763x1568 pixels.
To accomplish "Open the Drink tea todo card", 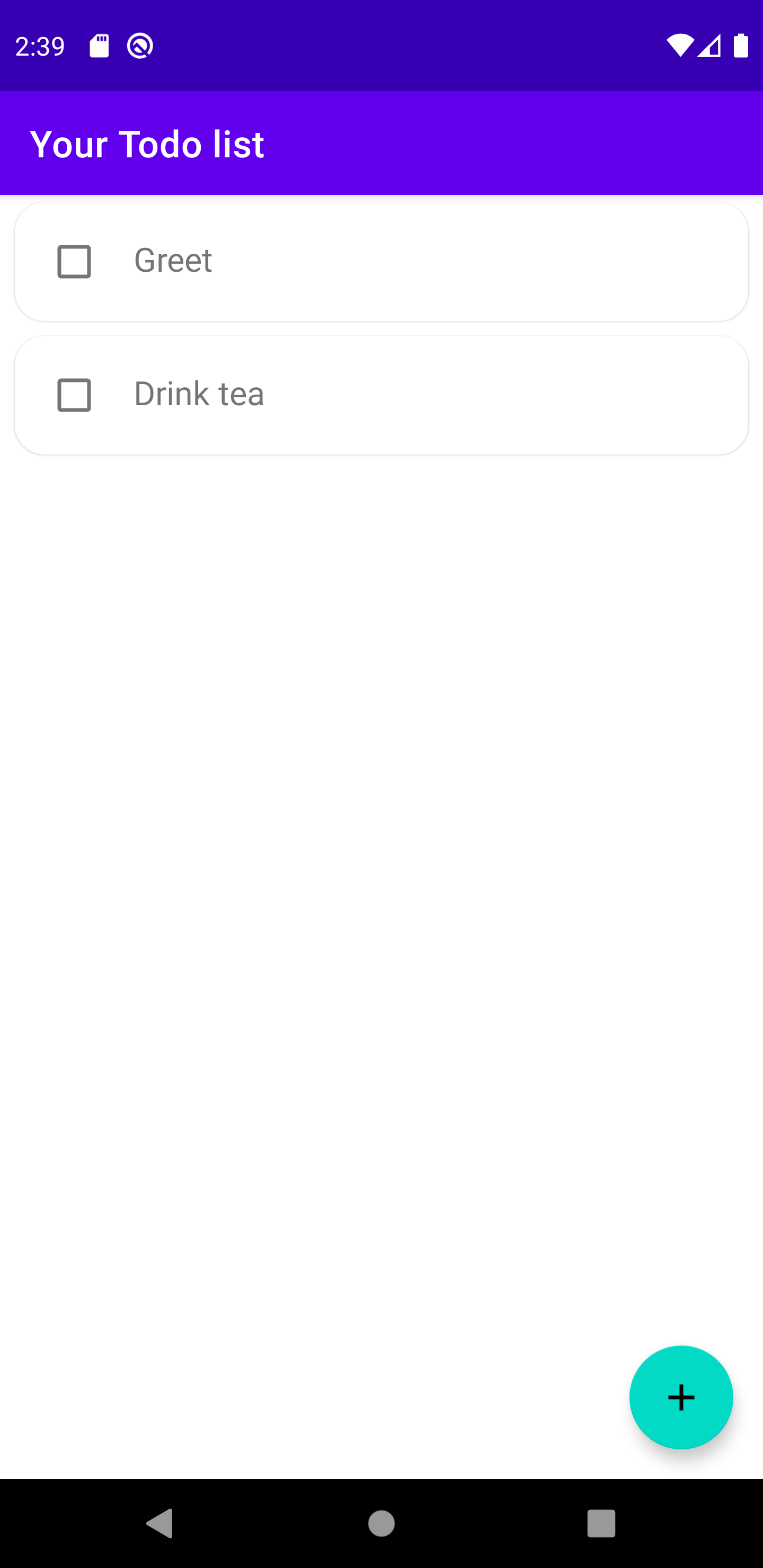I will (426, 395).
